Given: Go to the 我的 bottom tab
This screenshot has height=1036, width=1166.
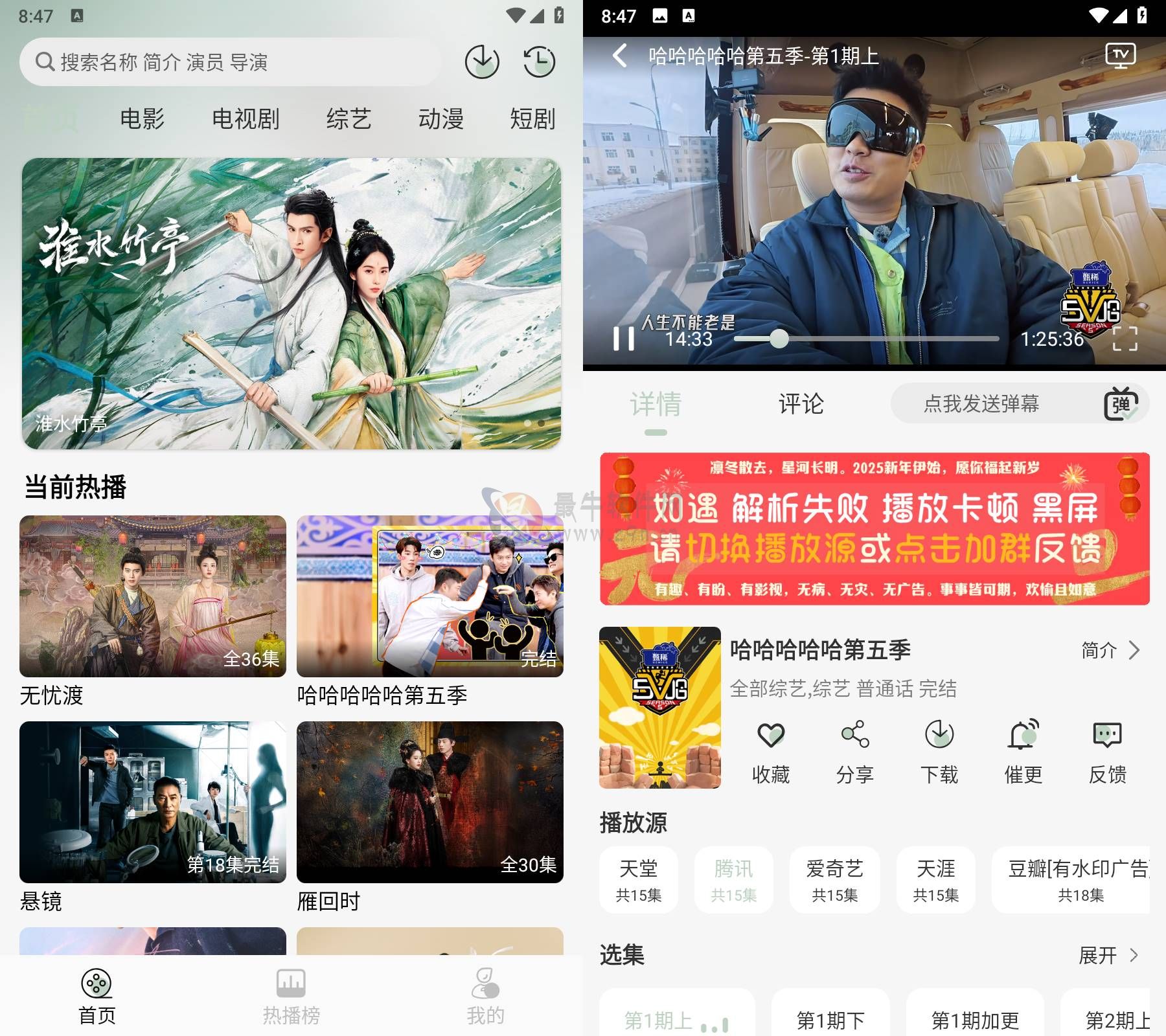Looking at the screenshot, I should [485, 996].
